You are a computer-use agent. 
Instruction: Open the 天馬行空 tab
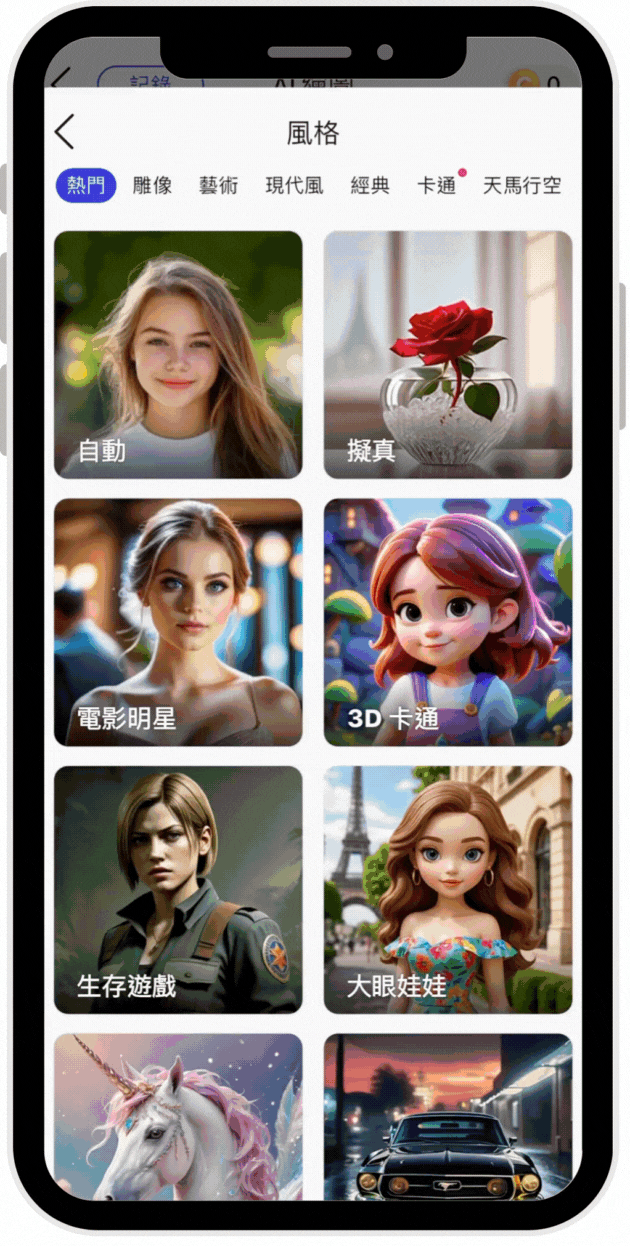click(521, 186)
